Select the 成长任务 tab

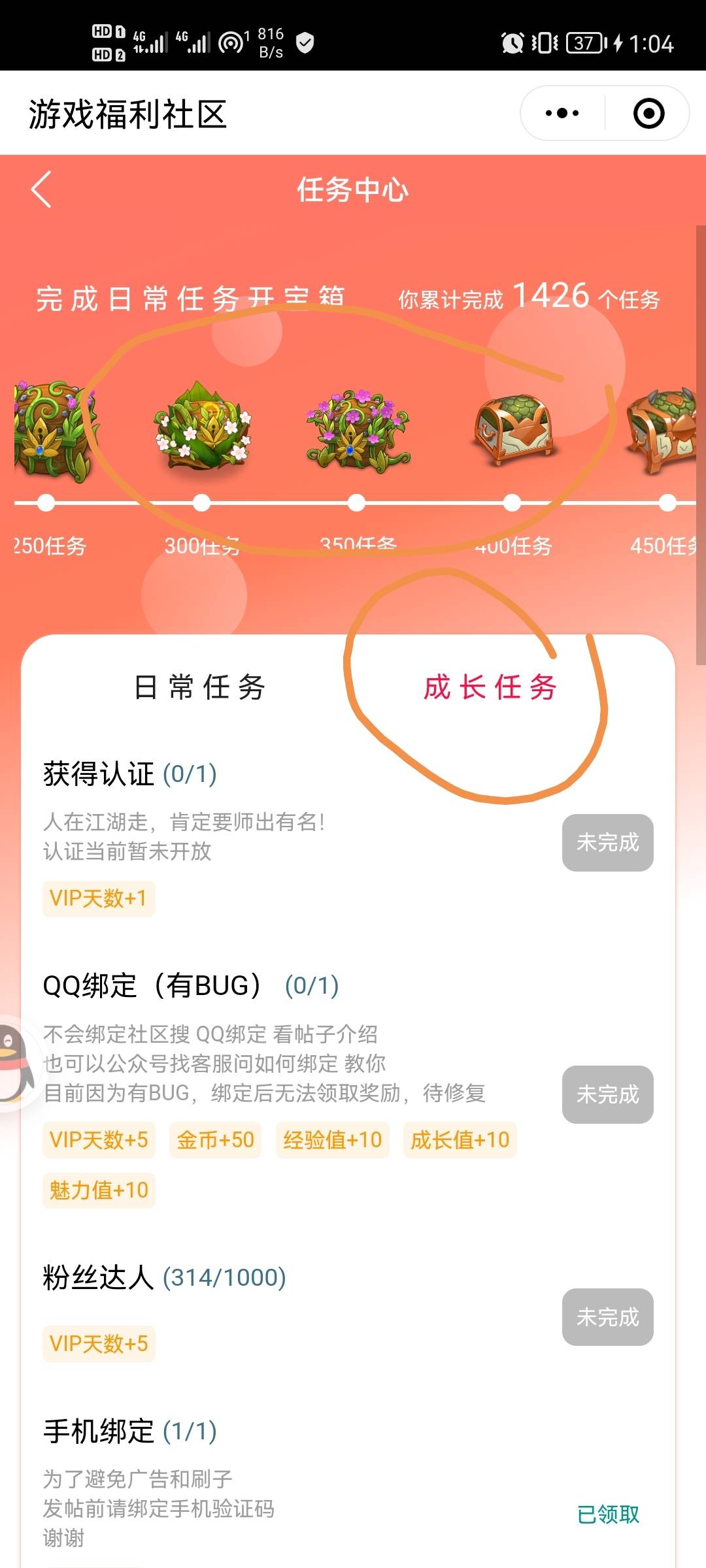click(x=490, y=687)
